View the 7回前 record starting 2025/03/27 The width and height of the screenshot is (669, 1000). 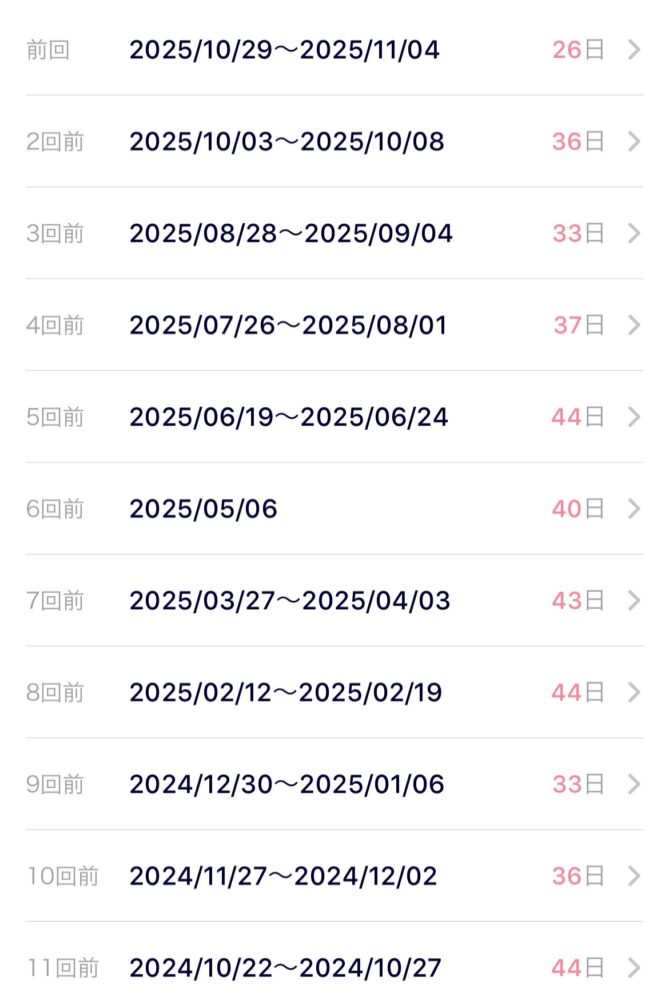334,601
